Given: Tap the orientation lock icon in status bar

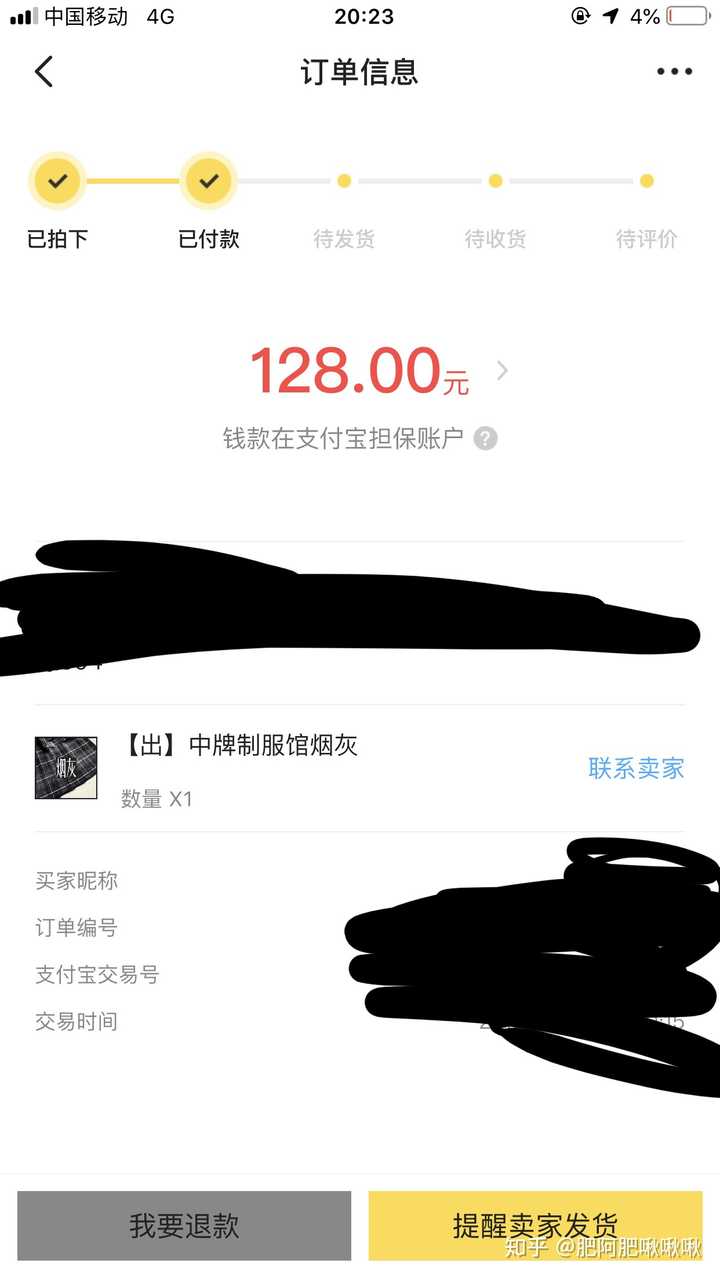Looking at the screenshot, I should (x=581, y=16).
